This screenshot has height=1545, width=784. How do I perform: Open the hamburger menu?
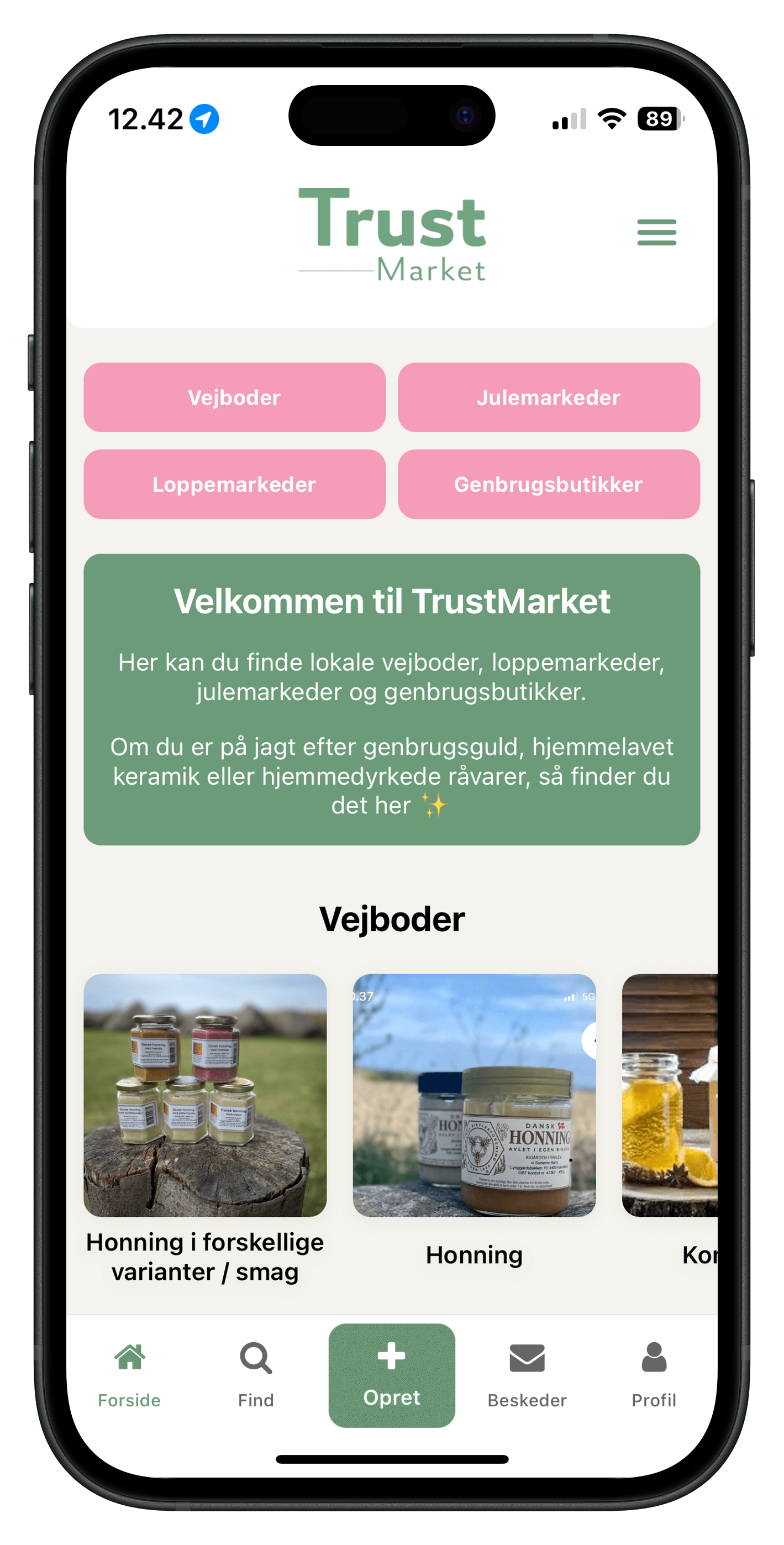656,232
